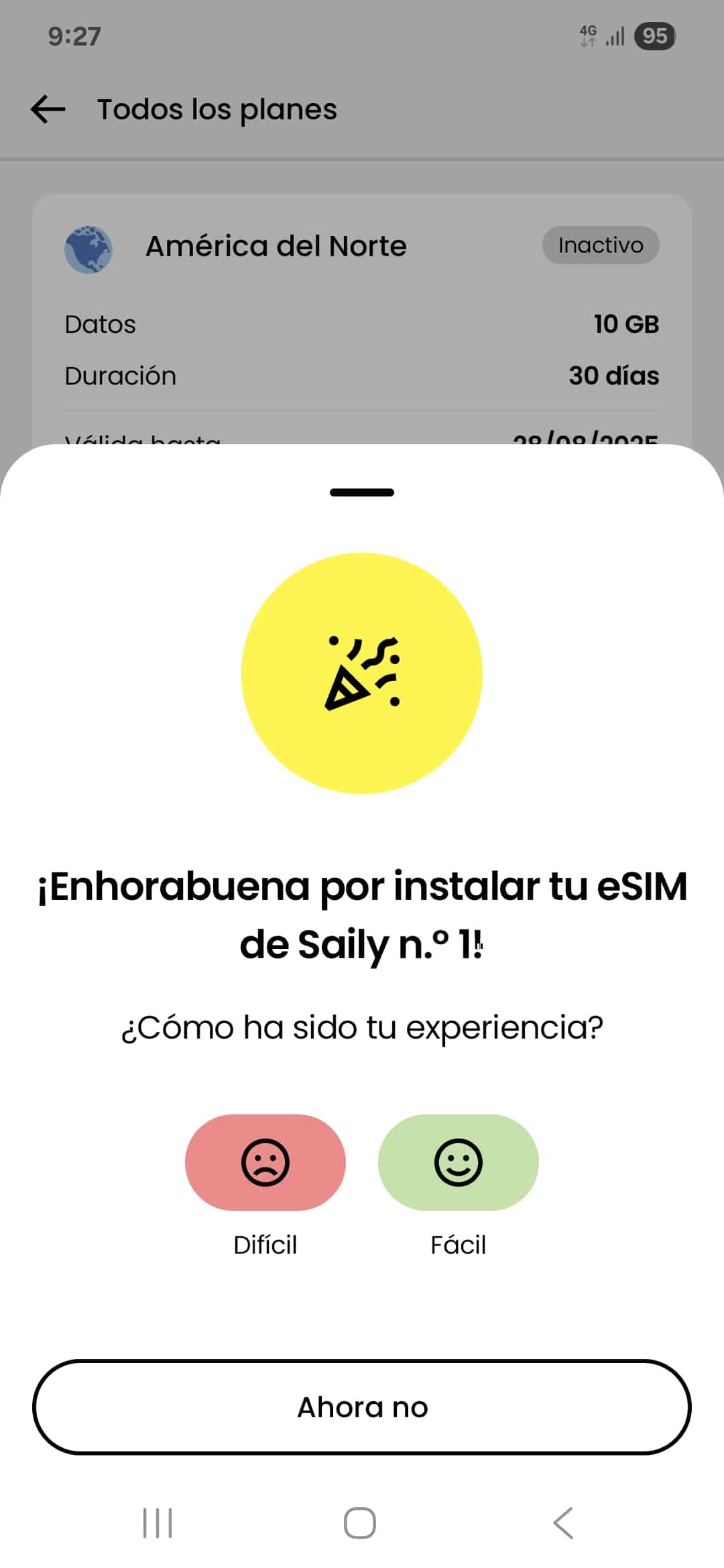Go back from Todos los planes
The image size is (724, 1568).
click(x=48, y=109)
